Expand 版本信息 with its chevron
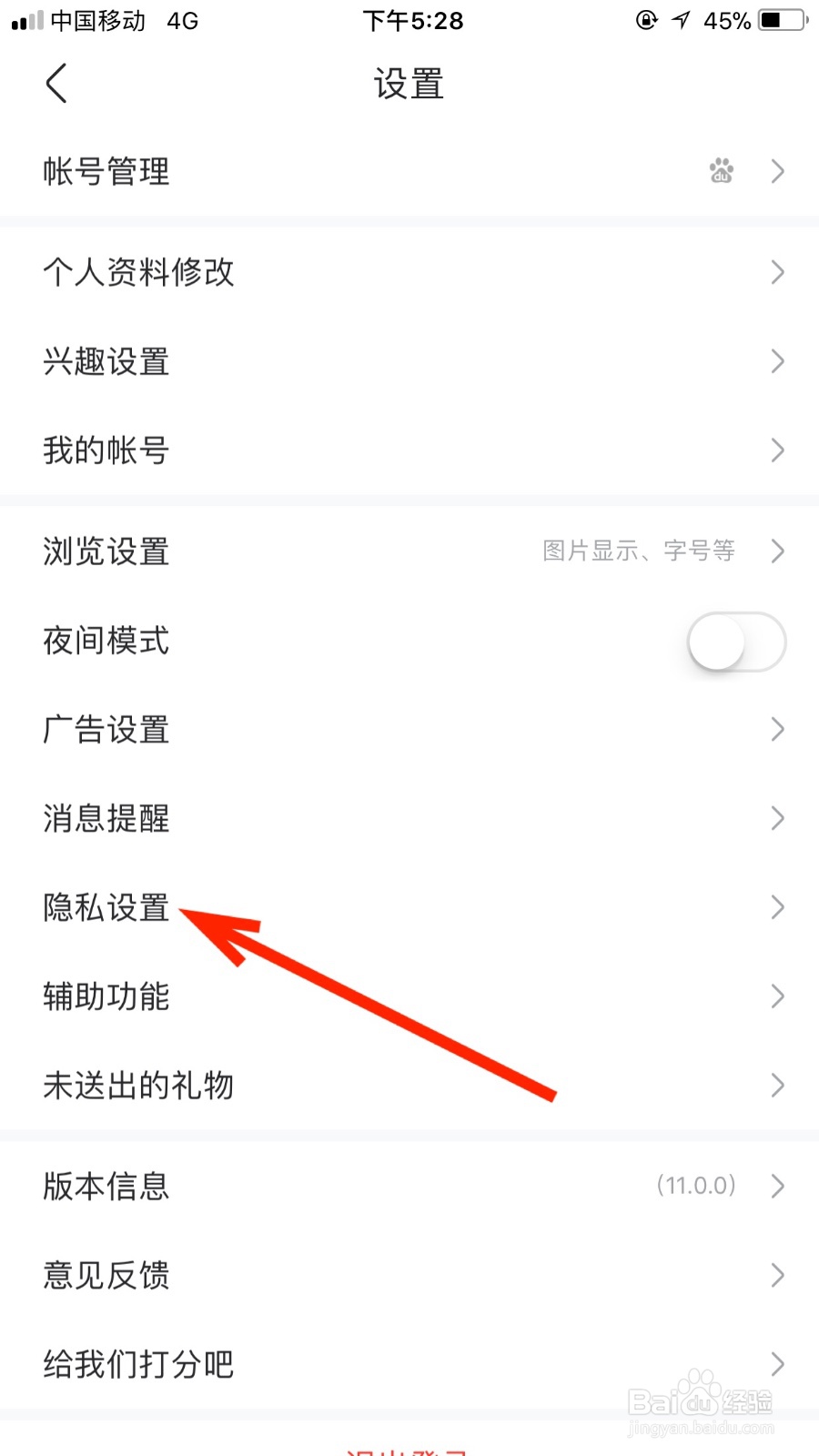 (776, 1185)
